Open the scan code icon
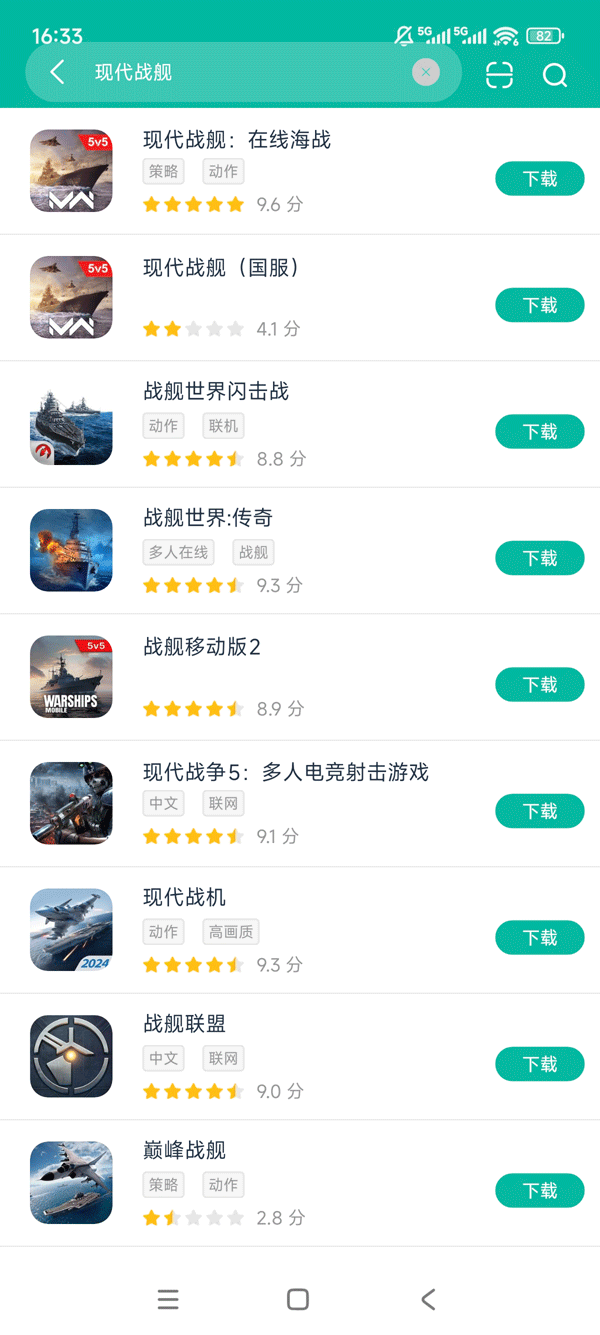Image resolution: width=600 pixels, height=1335 pixels. (499, 75)
